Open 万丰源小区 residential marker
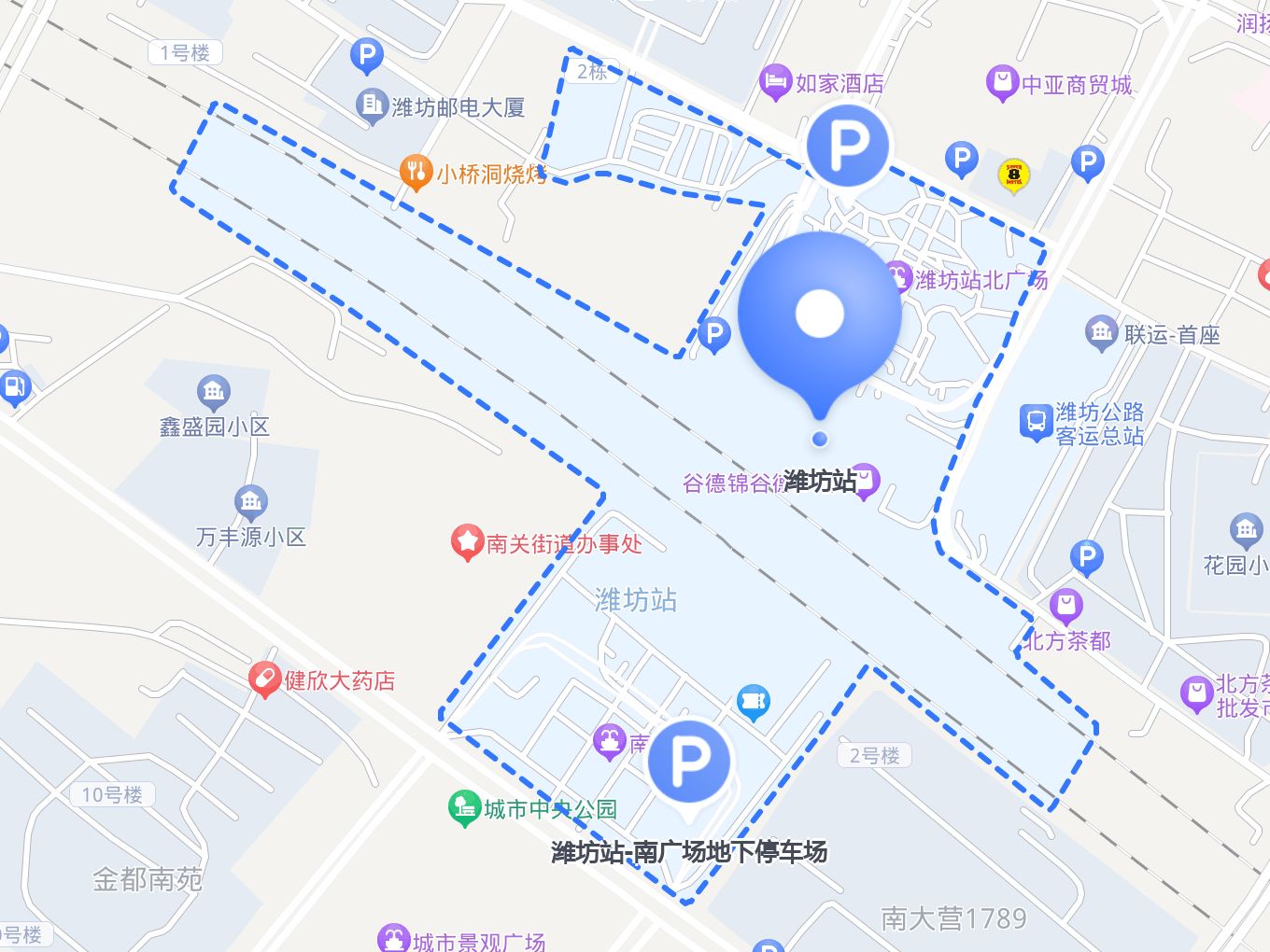This screenshot has height=952, width=1270. click(250, 503)
